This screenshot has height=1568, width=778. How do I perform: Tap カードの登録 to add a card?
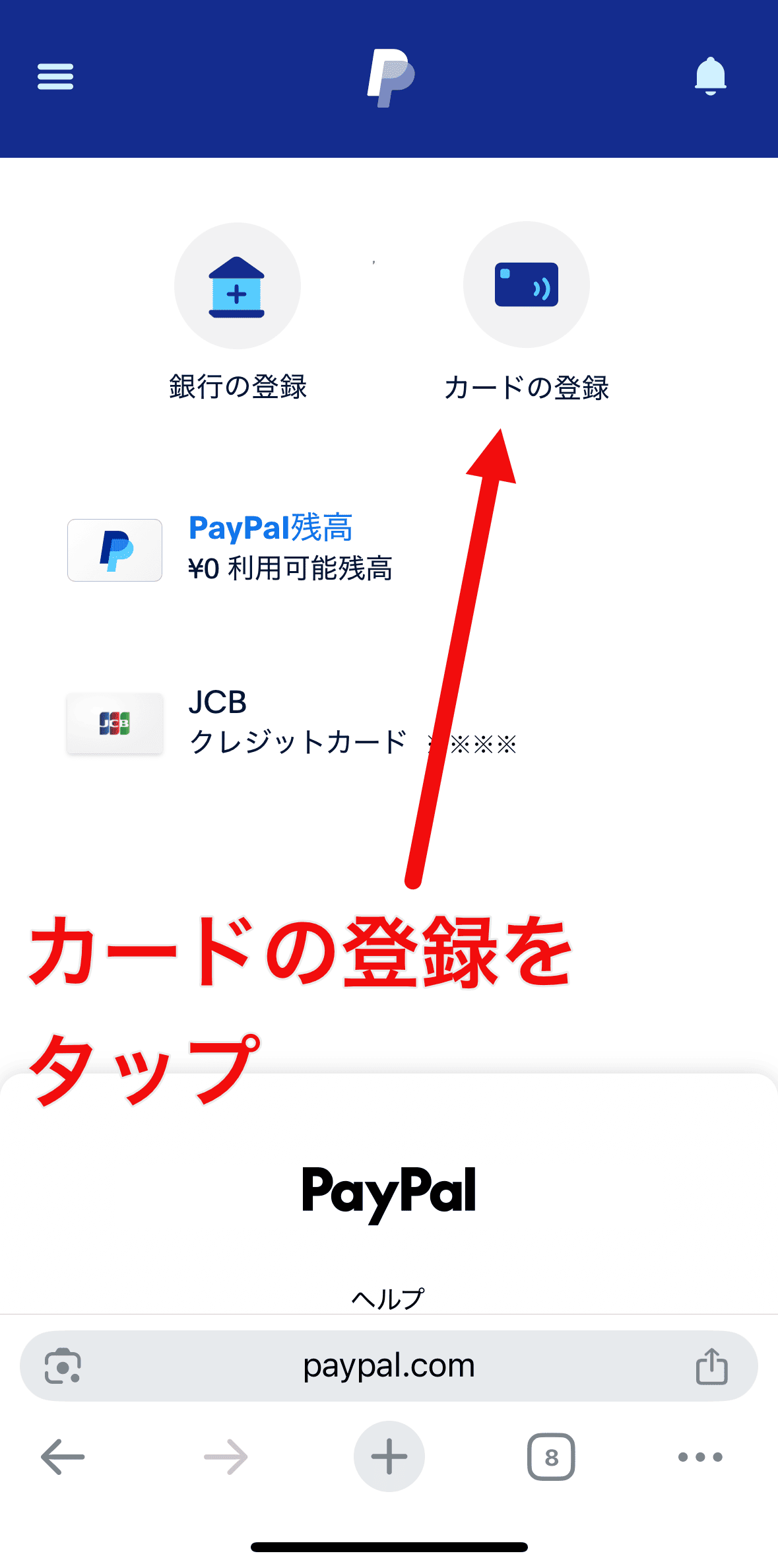(x=526, y=285)
